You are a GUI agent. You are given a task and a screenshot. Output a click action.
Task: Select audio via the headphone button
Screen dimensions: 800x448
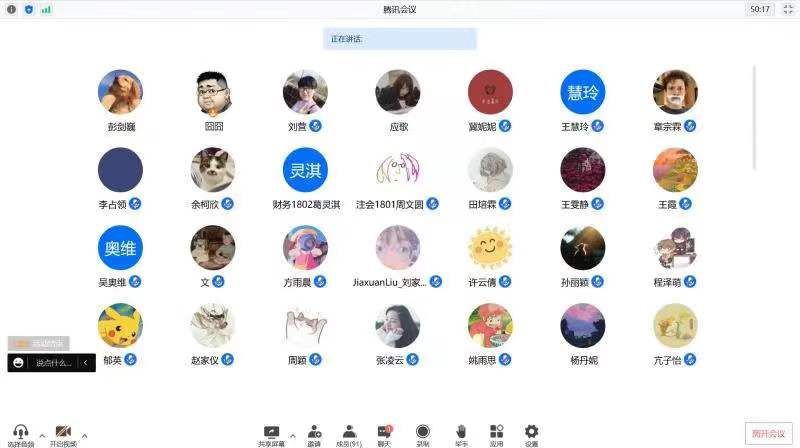[20, 432]
